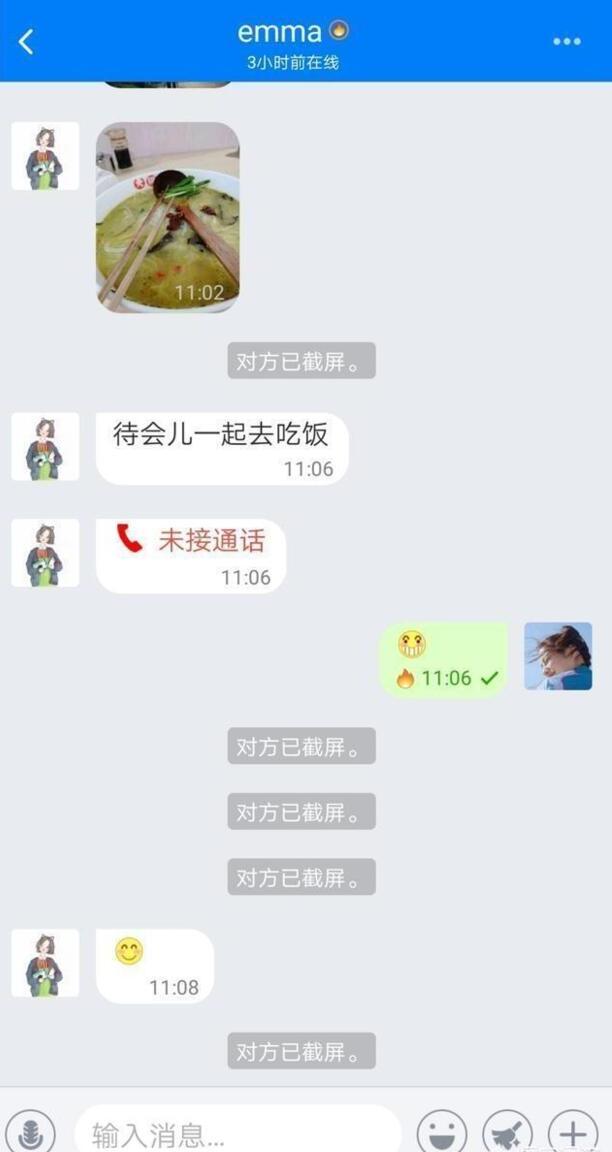
Task: Focus the 输入消息 message input field
Action: click(239, 1131)
